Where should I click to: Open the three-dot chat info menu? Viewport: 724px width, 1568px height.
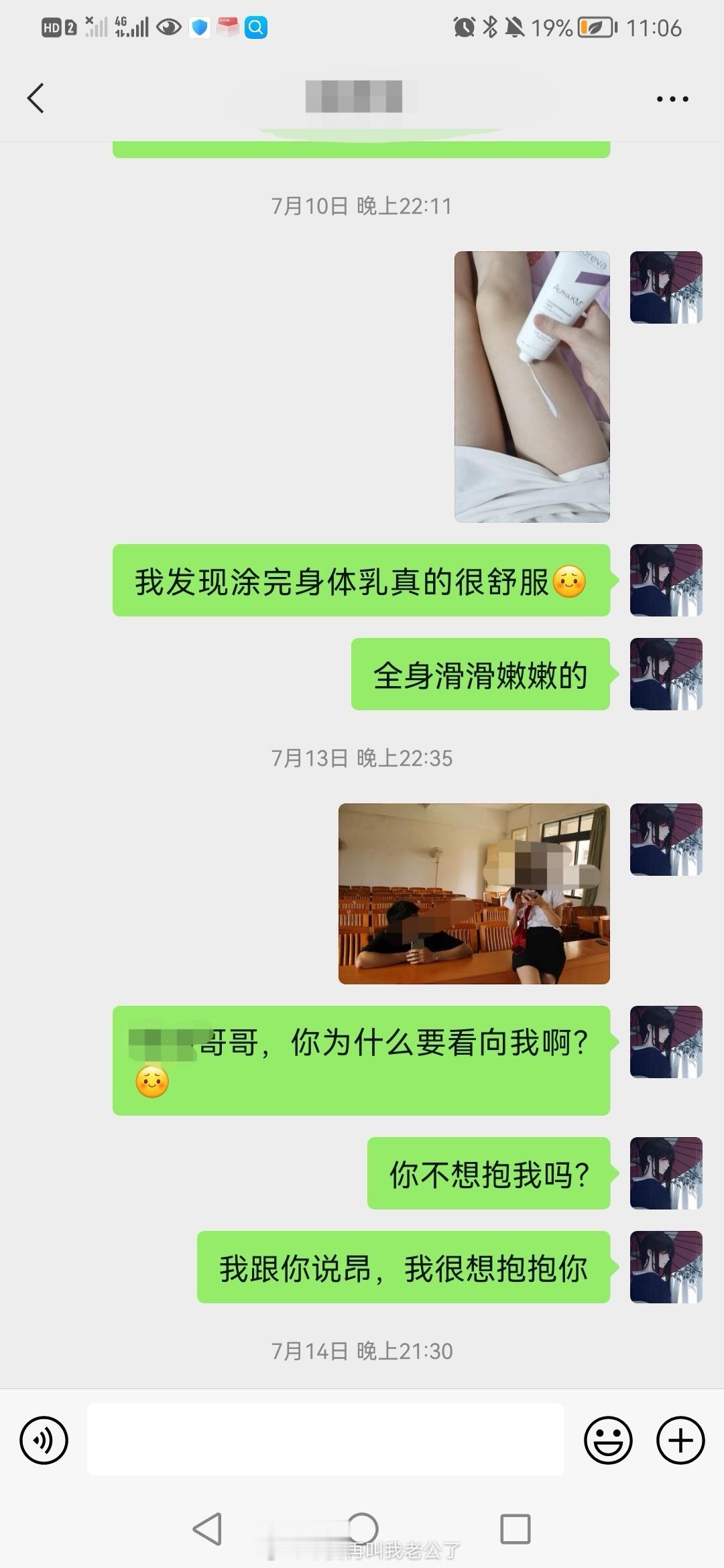pyautogui.click(x=672, y=99)
